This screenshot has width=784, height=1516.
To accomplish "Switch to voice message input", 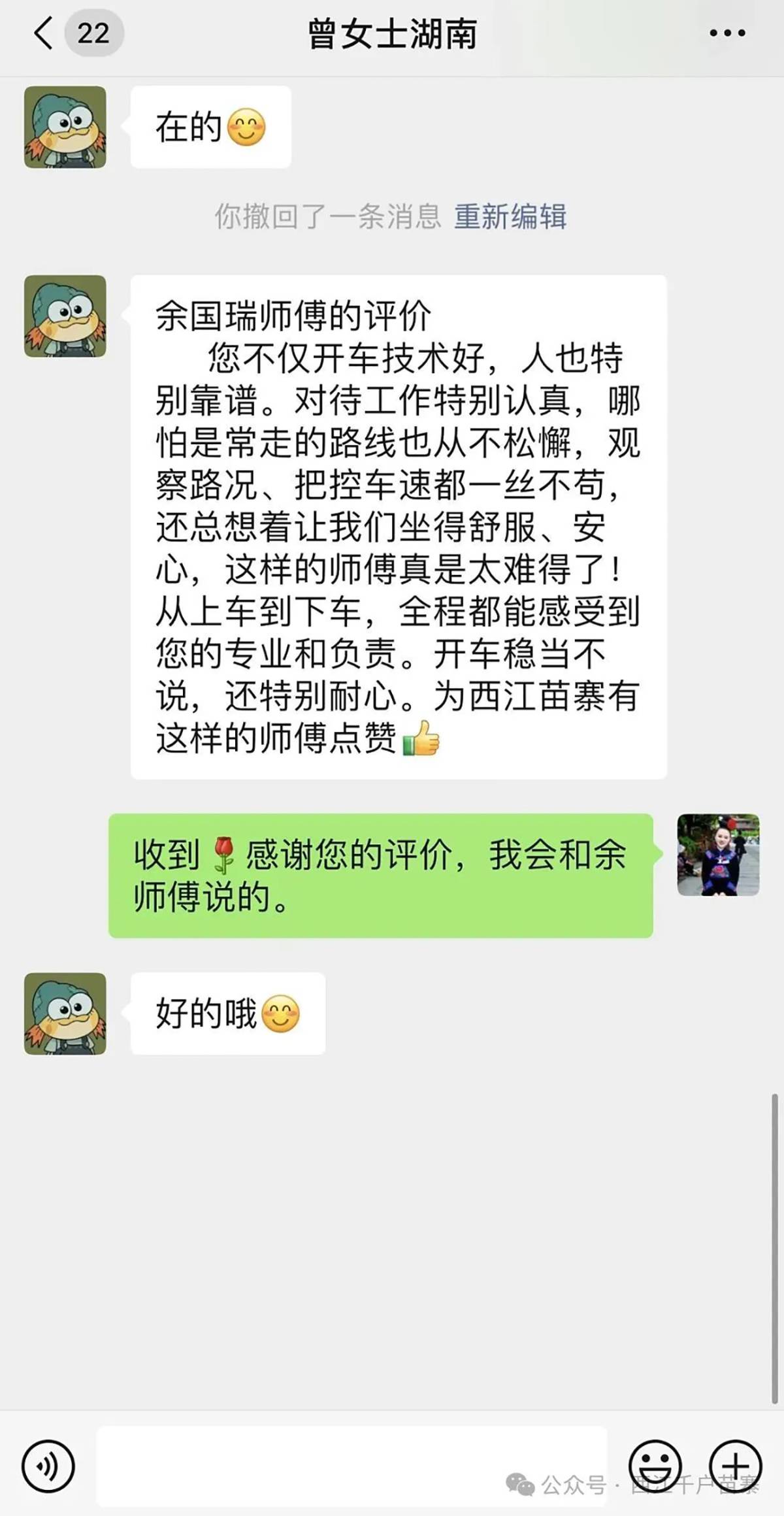I will (x=48, y=1466).
